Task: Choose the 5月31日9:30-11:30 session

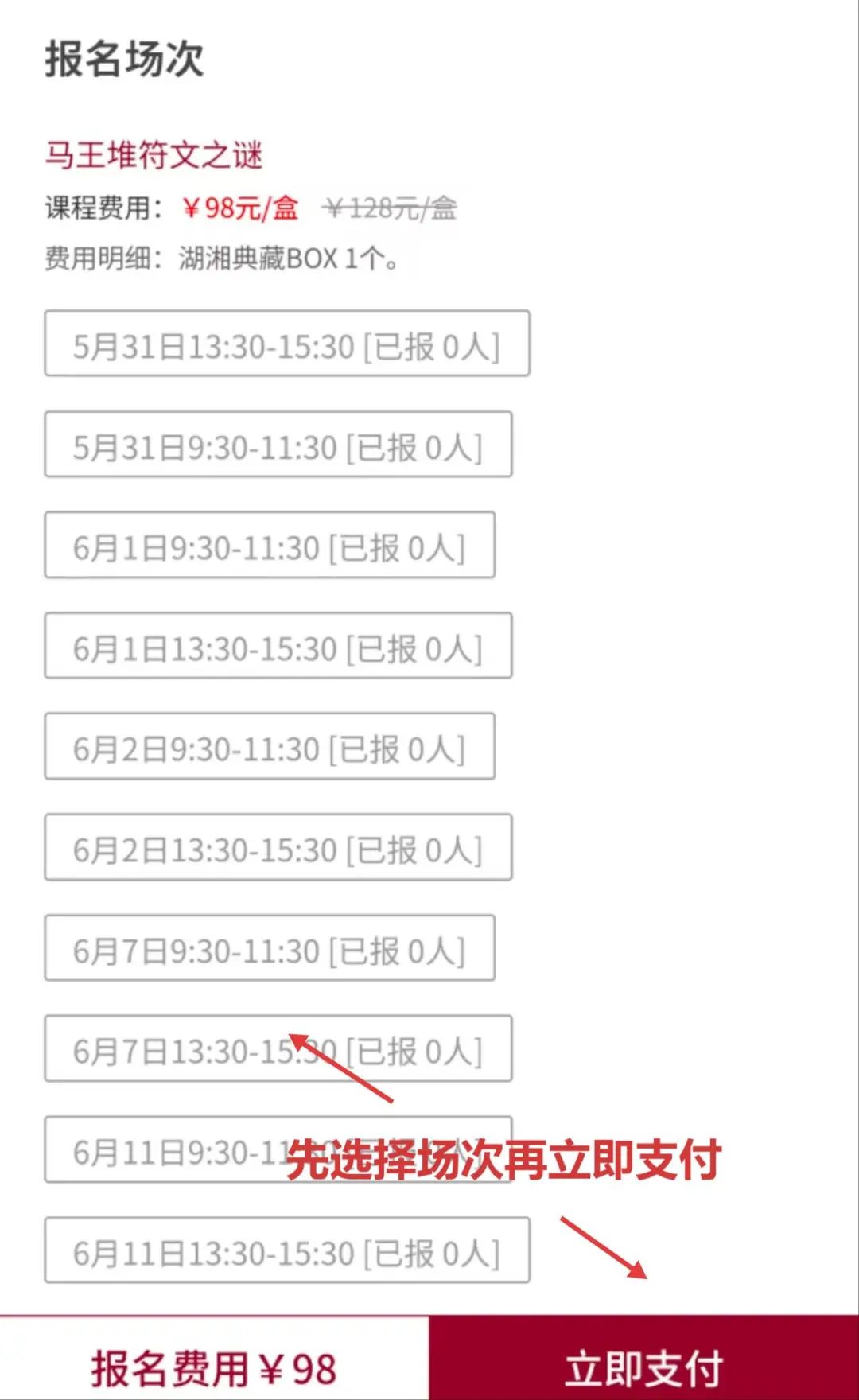Action: point(278,445)
